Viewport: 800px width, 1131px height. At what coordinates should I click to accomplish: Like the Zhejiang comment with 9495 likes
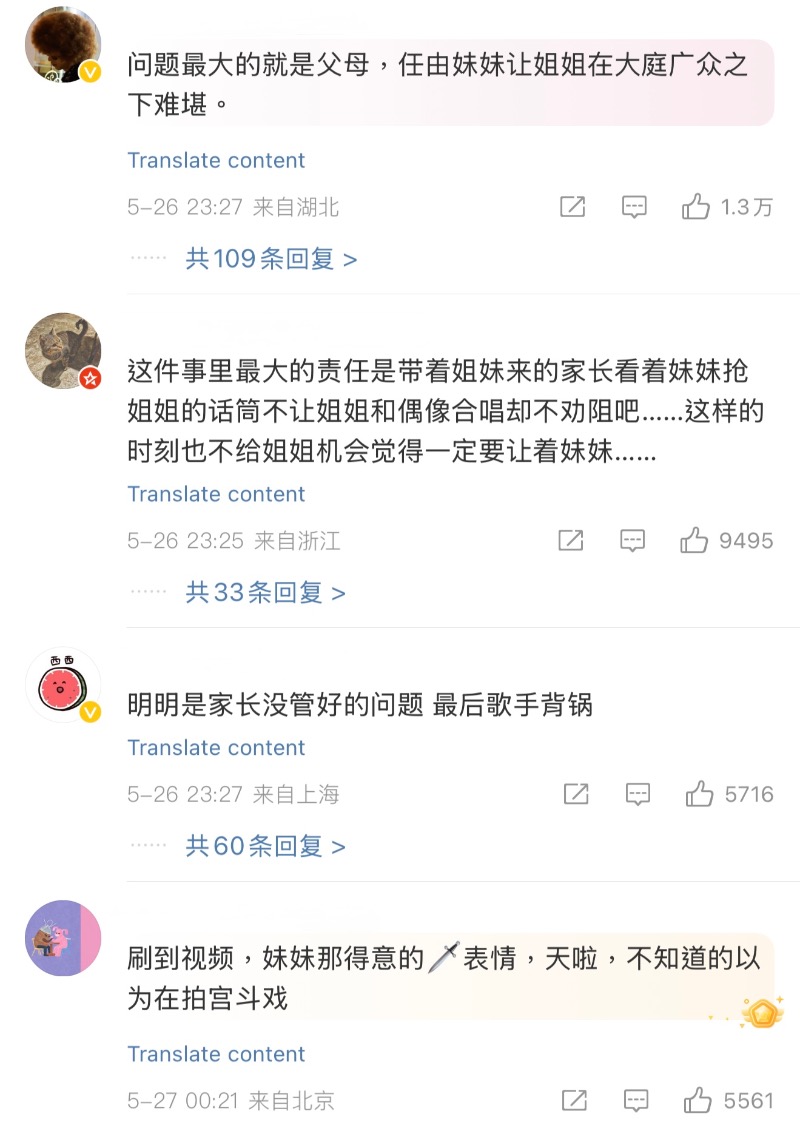(694, 541)
